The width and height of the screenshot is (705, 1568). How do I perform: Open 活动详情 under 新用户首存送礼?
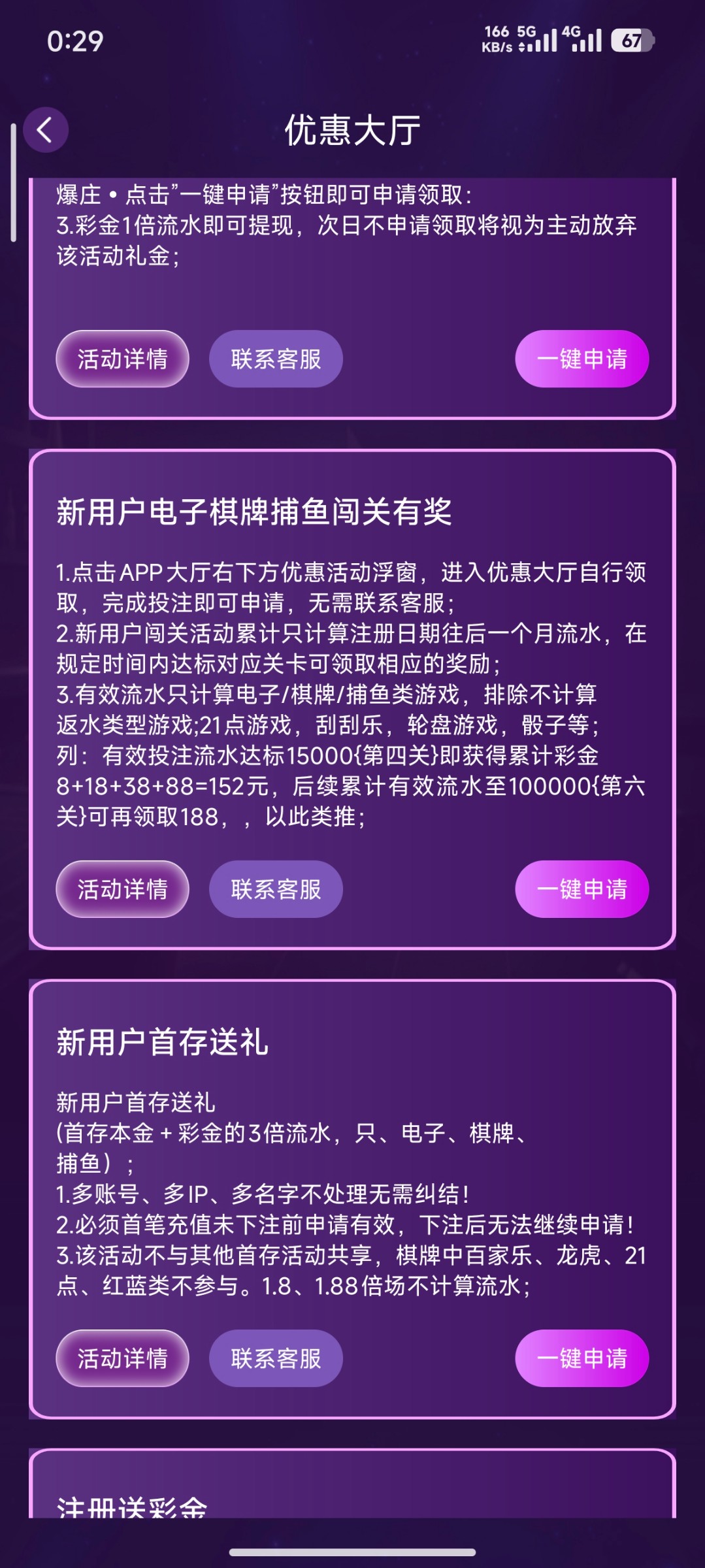(122, 1358)
